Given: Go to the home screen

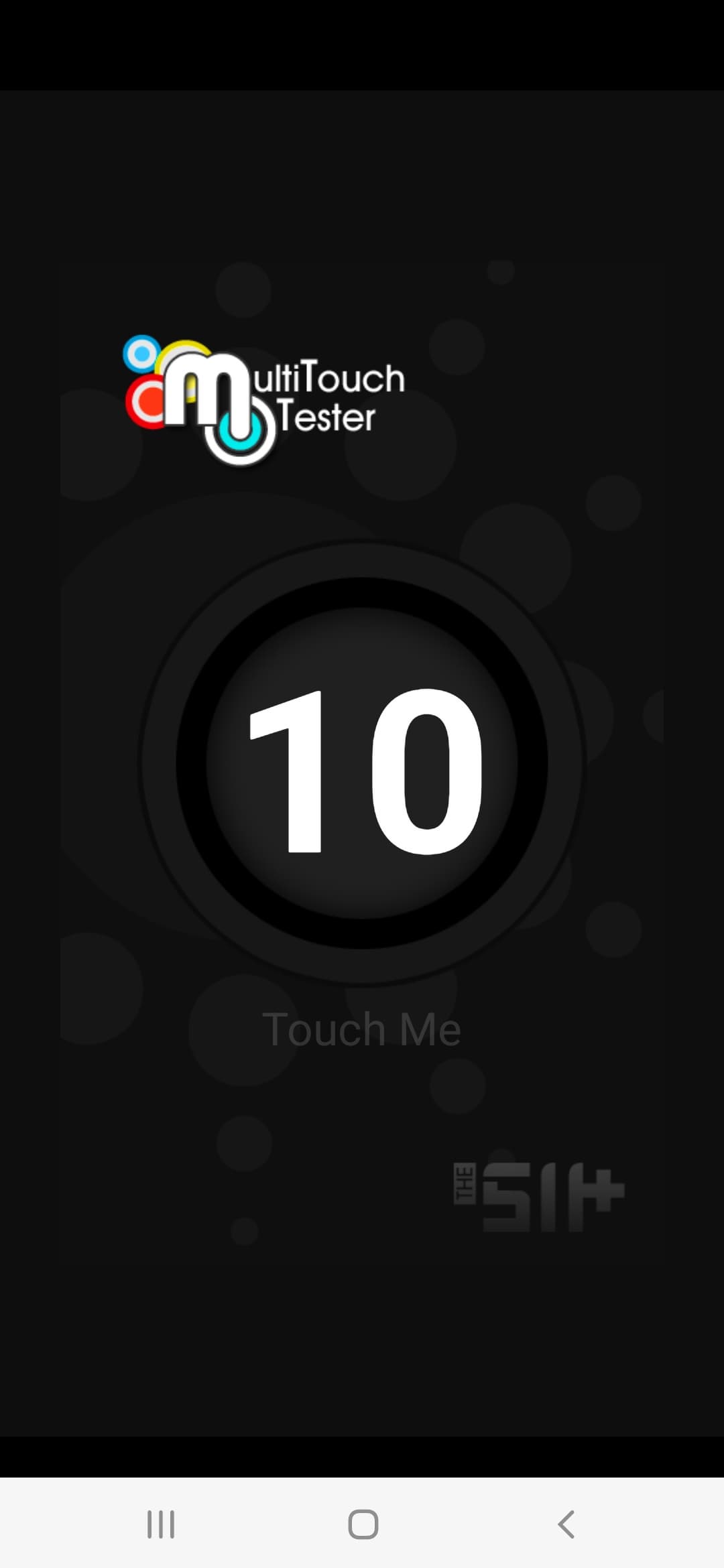Looking at the screenshot, I should pos(363,1524).
